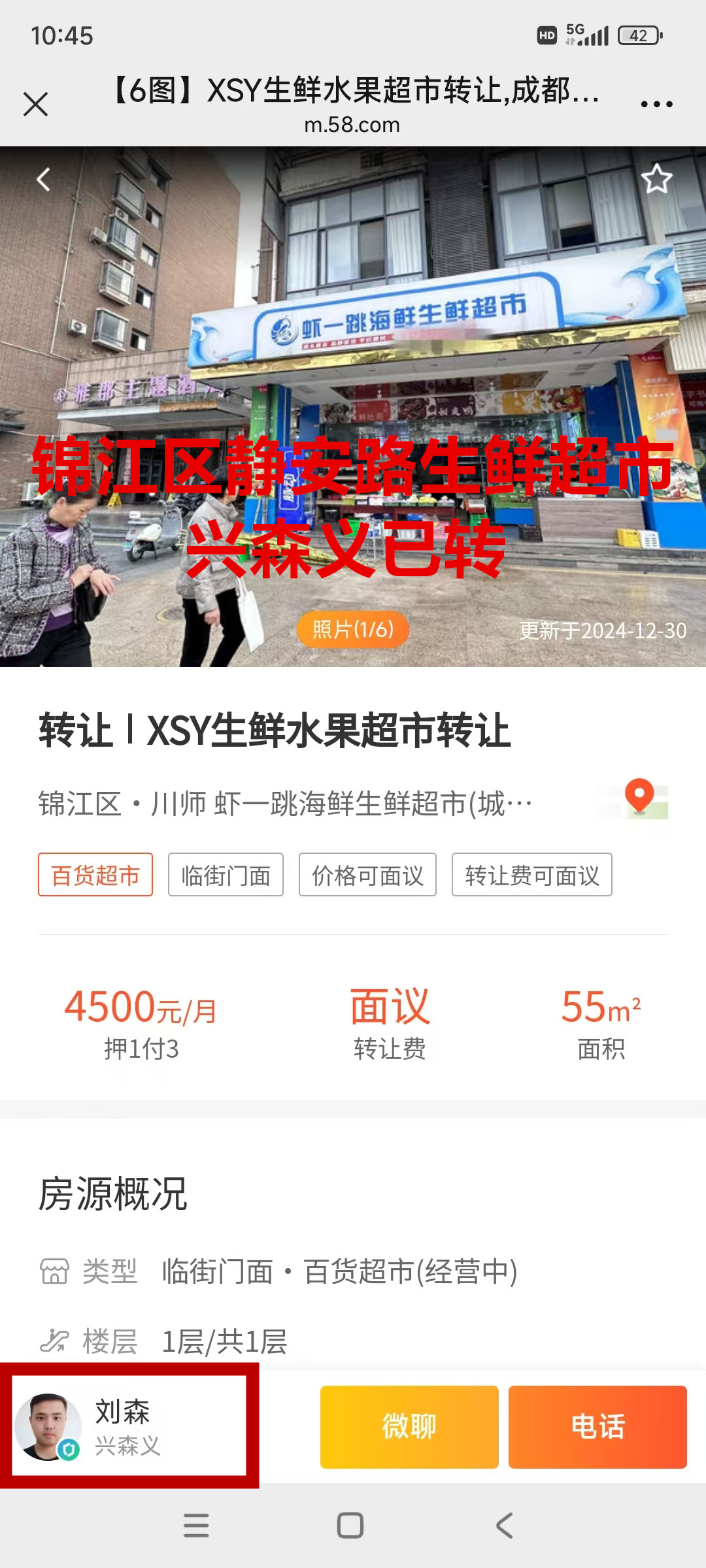This screenshot has width=706, height=1568.
Task: Open the three-dot overflow menu
Action: (x=656, y=104)
